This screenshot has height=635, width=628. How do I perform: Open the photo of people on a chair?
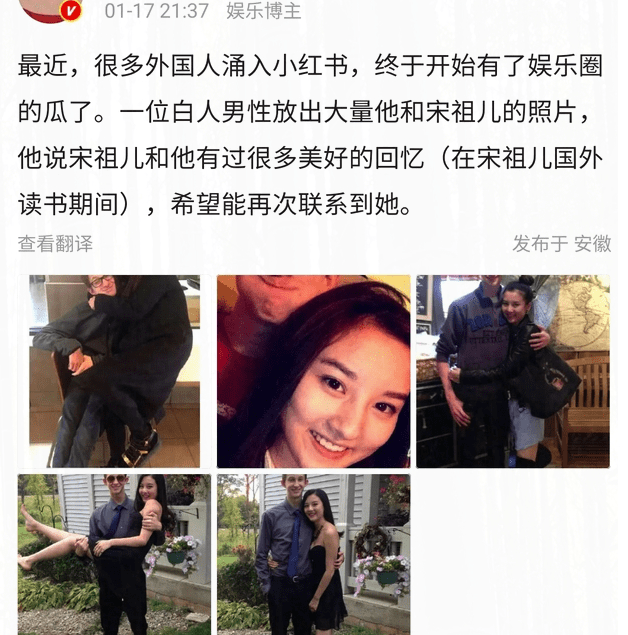(114, 371)
